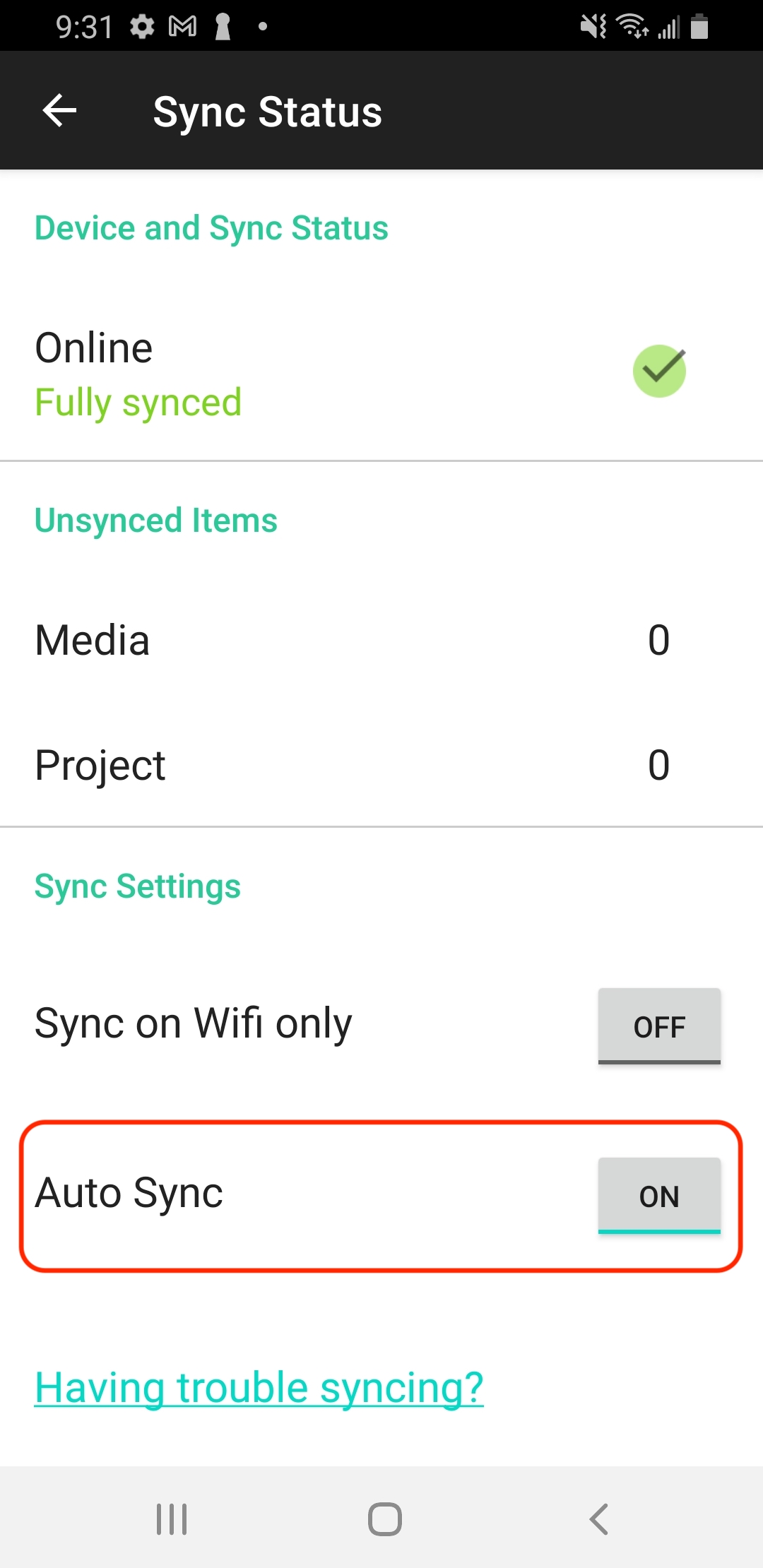The image size is (763, 1568).
Task: Toggle the highlighted Auto Sync setting
Action: (659, 1195)
